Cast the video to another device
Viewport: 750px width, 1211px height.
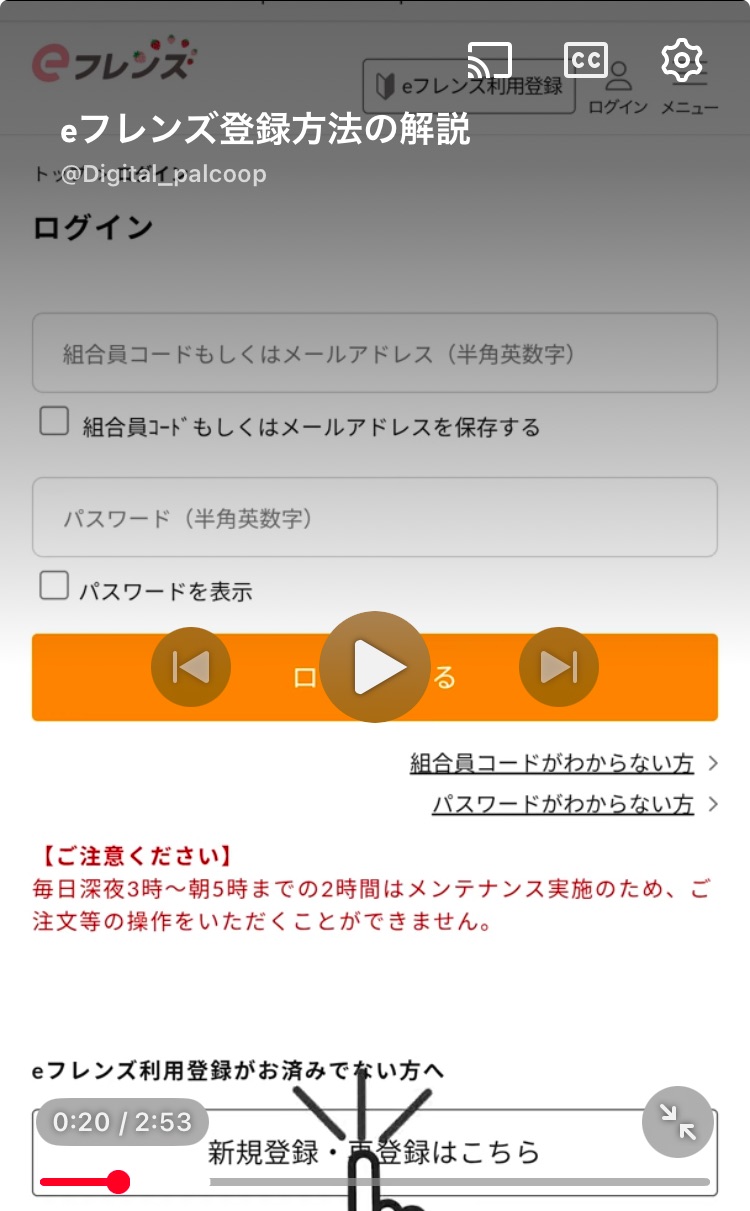click(489, 61)
